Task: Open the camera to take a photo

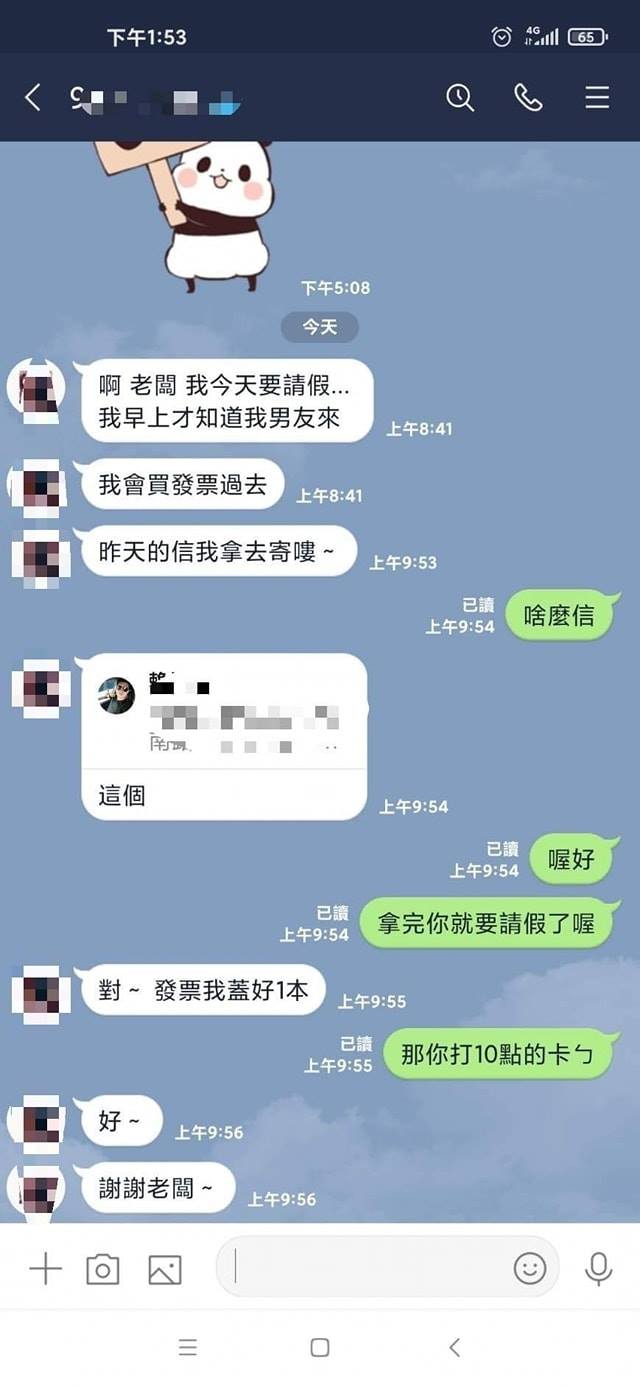Action: 103,1269
